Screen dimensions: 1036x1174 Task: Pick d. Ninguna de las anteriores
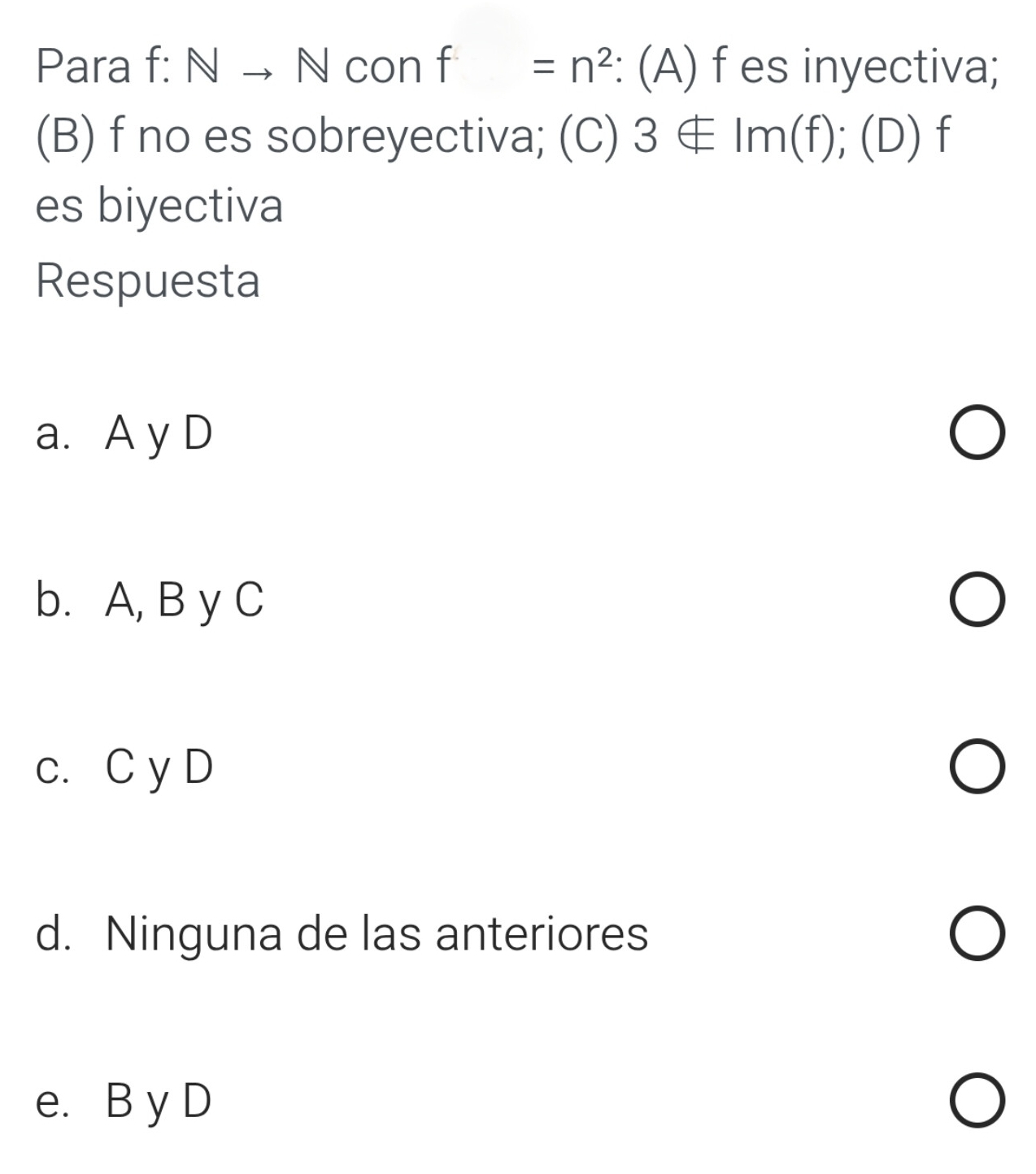[976, 933]
